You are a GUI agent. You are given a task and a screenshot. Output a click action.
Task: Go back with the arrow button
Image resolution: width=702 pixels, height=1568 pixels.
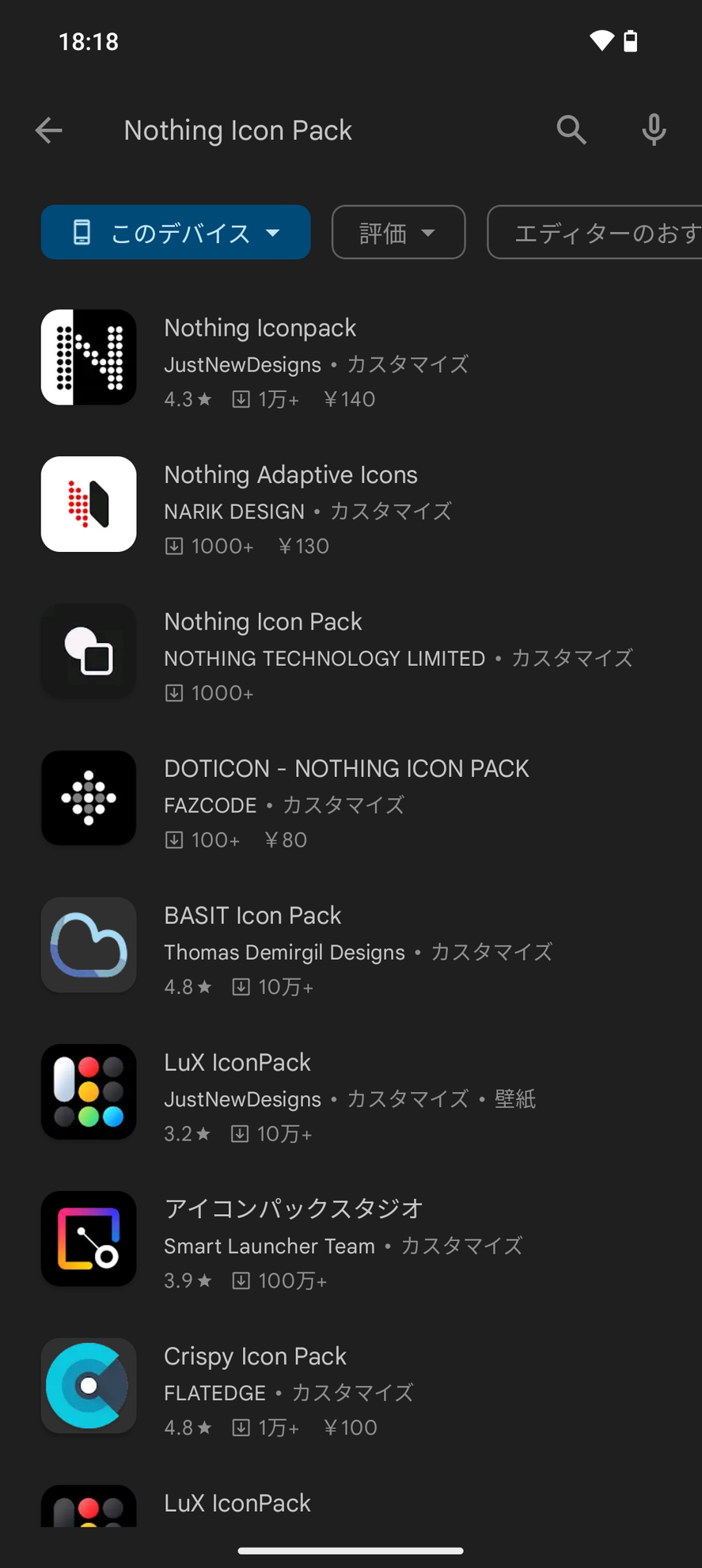pyautogui.click(x=48, y=130)
